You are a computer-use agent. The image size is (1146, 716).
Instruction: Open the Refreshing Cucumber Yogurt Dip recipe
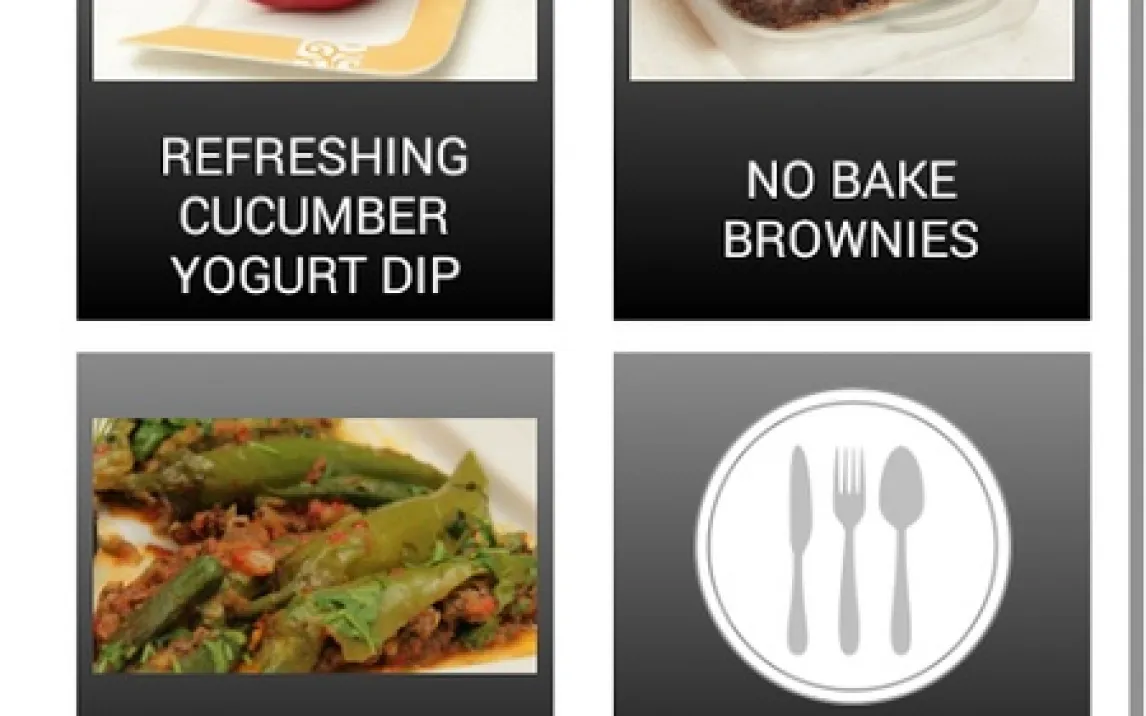314,215
